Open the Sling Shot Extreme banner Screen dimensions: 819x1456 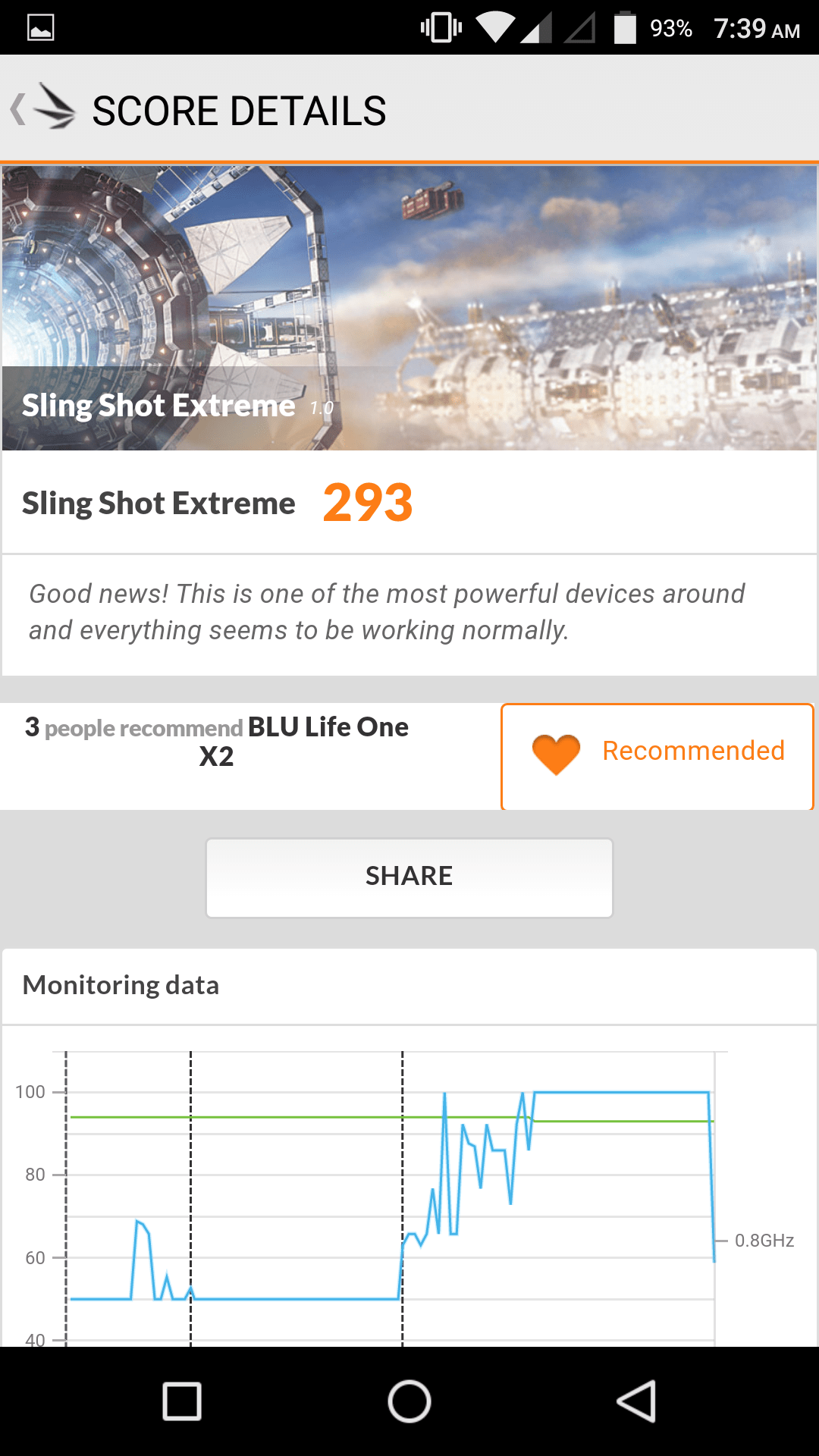pos(409,308)
